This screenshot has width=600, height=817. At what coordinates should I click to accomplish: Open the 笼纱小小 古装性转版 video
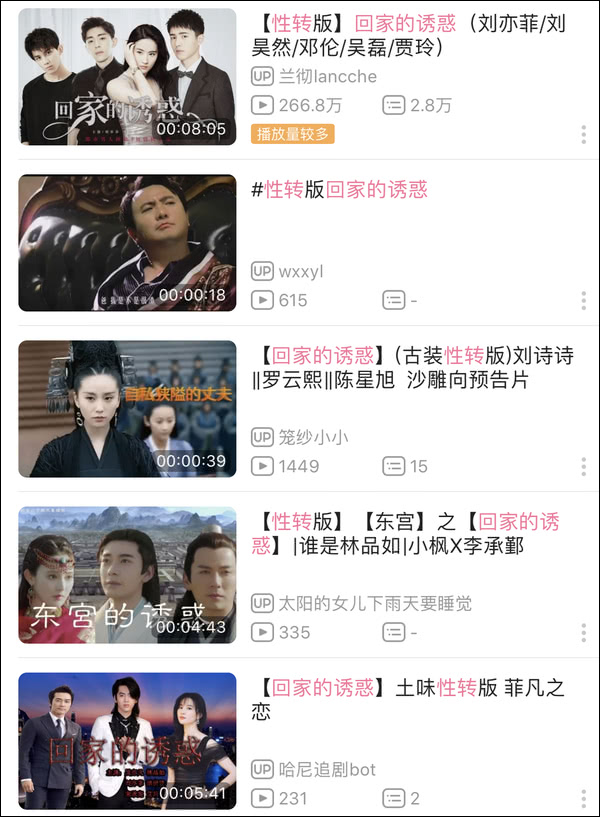127,408
